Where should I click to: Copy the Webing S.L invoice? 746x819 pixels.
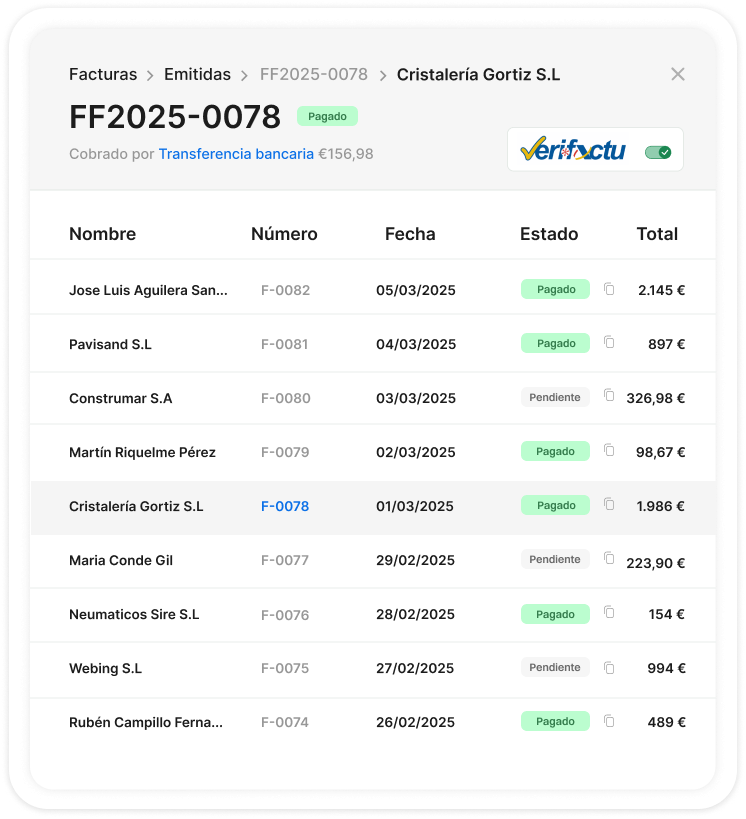[x=609, y=667]
